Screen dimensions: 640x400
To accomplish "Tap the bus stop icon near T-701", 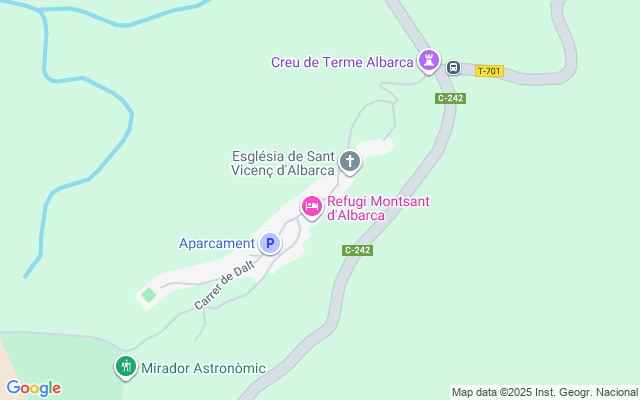I will pyautogui.click(x=453, y=68).
